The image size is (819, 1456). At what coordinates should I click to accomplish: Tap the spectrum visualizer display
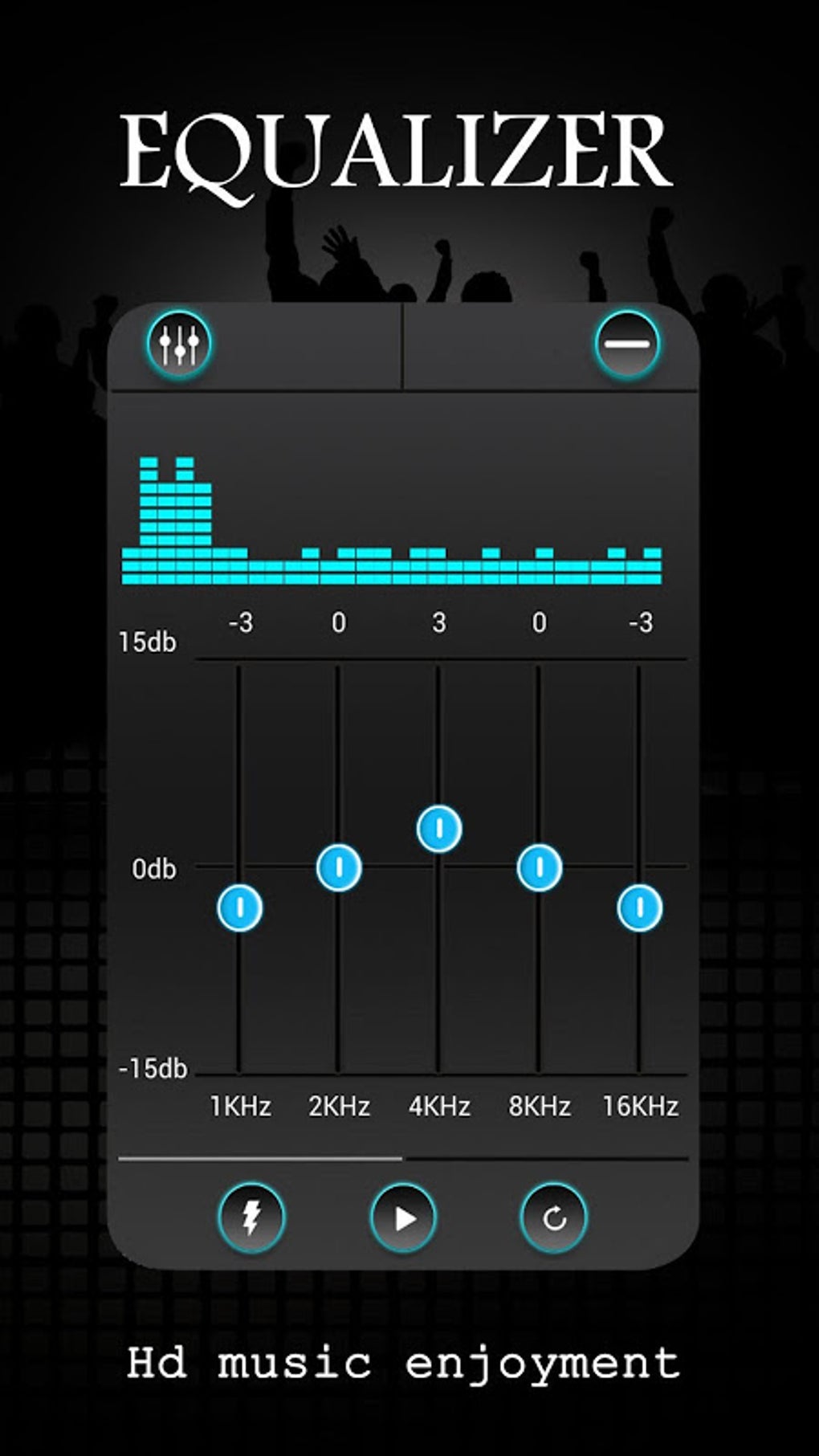[393, 522]
